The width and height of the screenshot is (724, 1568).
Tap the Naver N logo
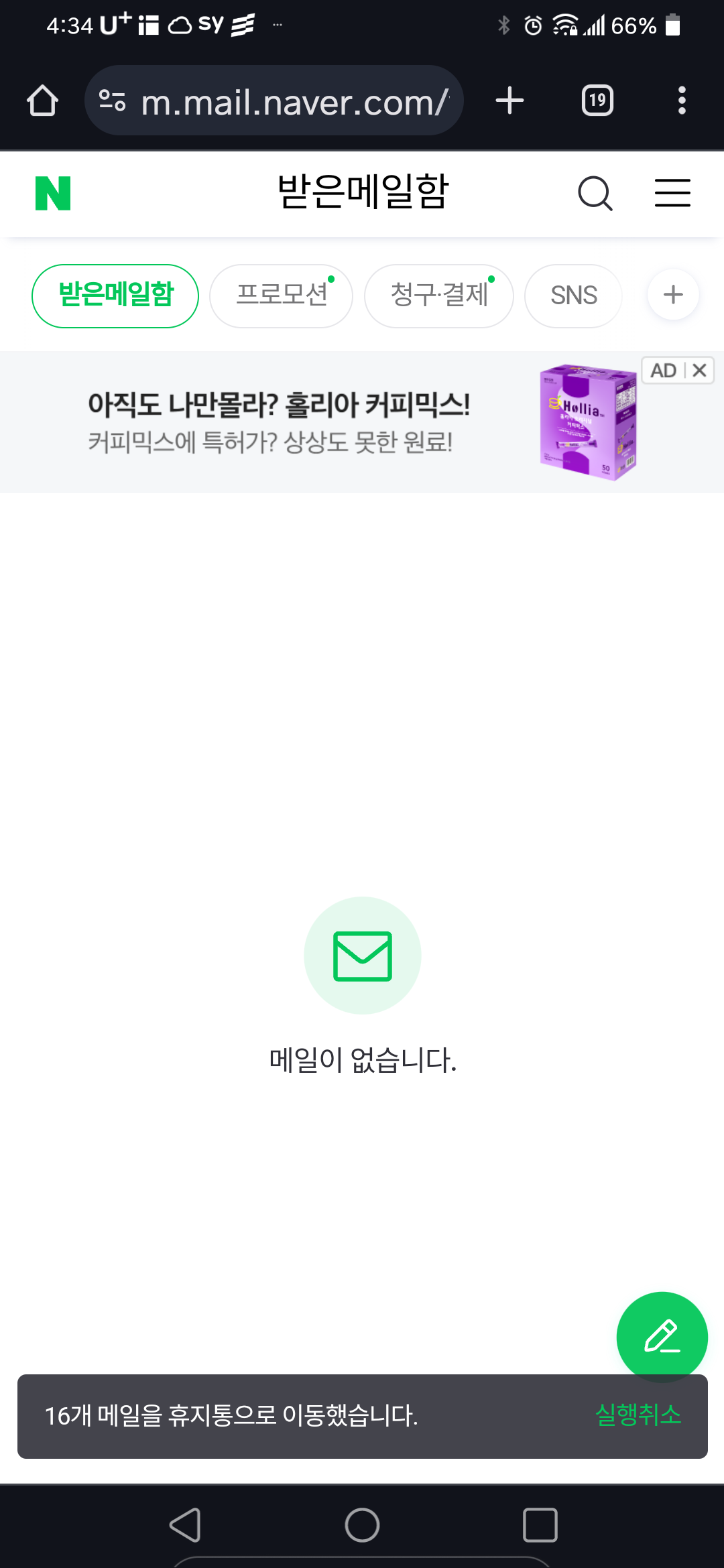coord(53,193)
